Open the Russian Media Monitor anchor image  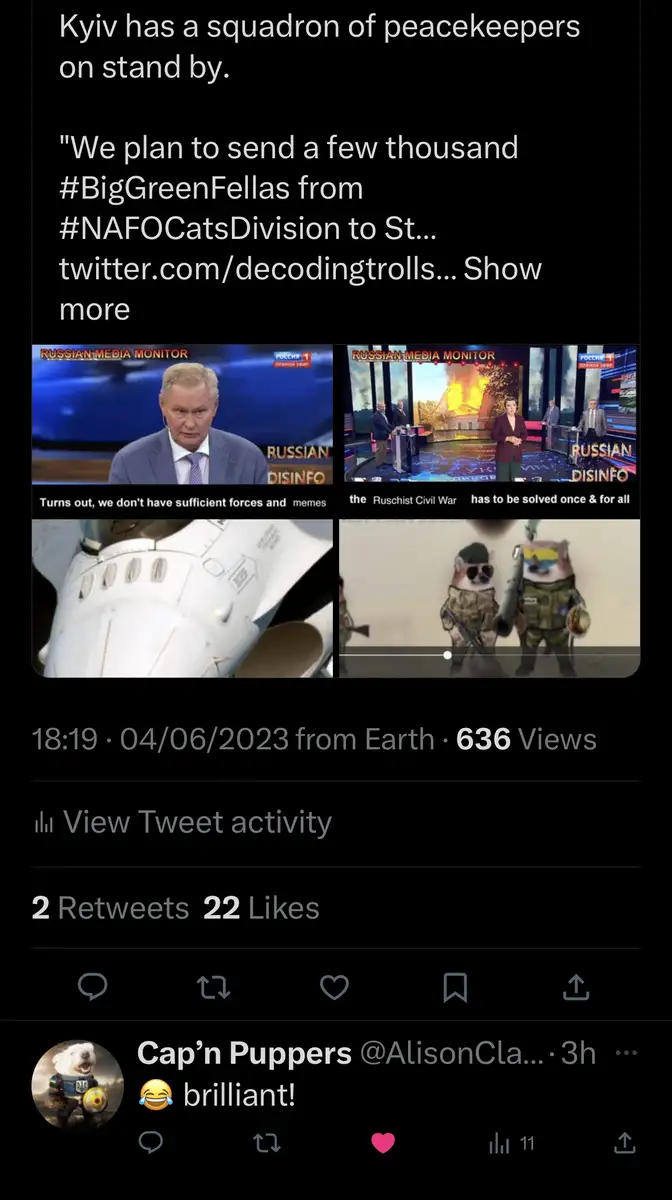(183, 428)
